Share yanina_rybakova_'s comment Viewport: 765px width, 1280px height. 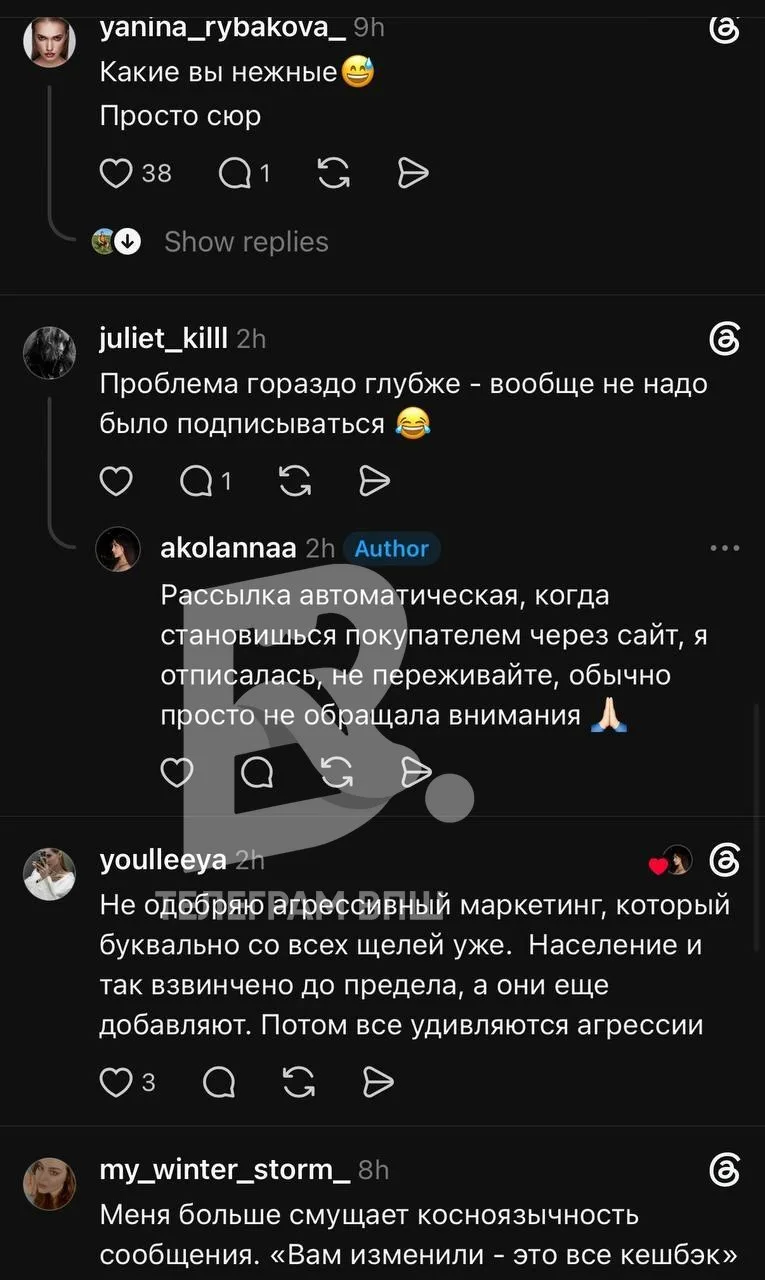(413, 174)
